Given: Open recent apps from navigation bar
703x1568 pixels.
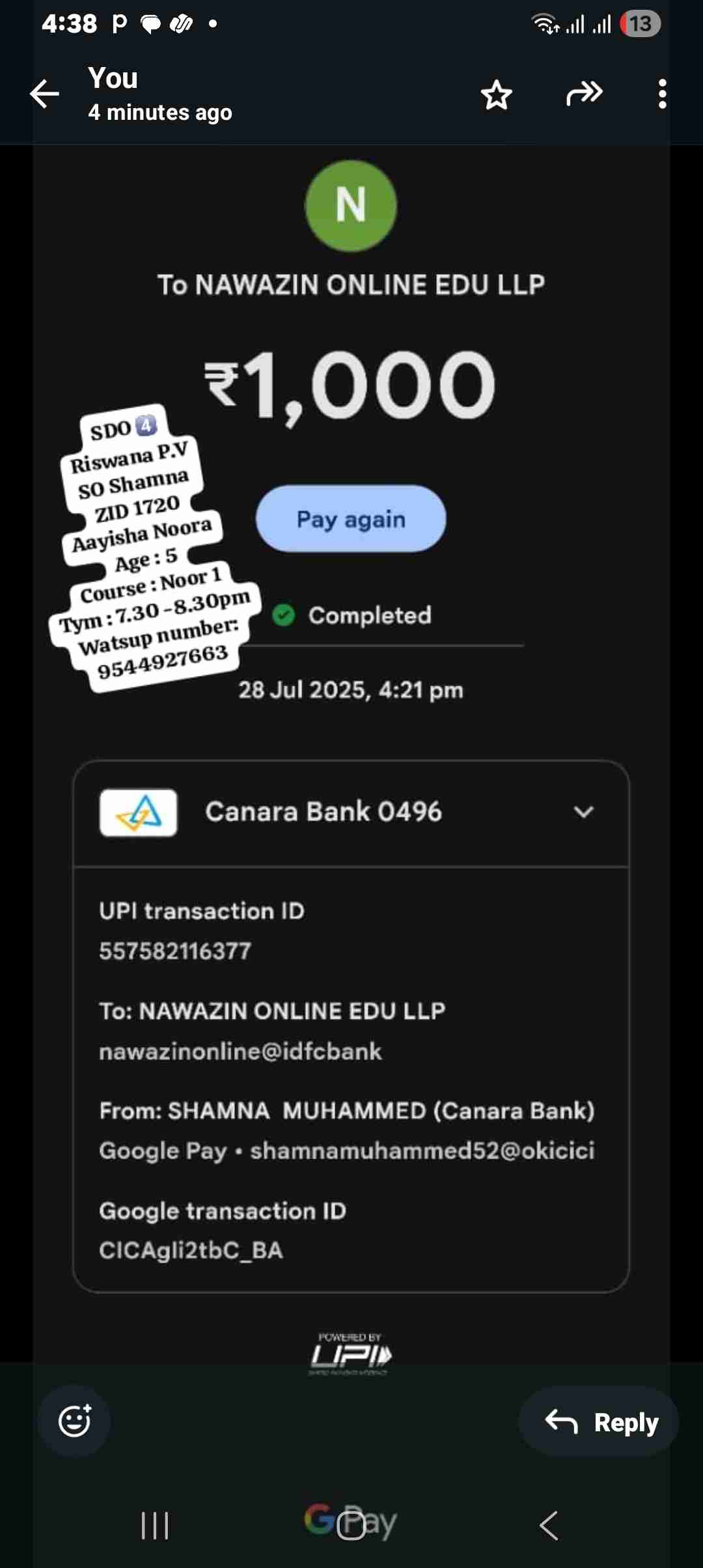Looking at the screenshot, I should point(155,1525).
